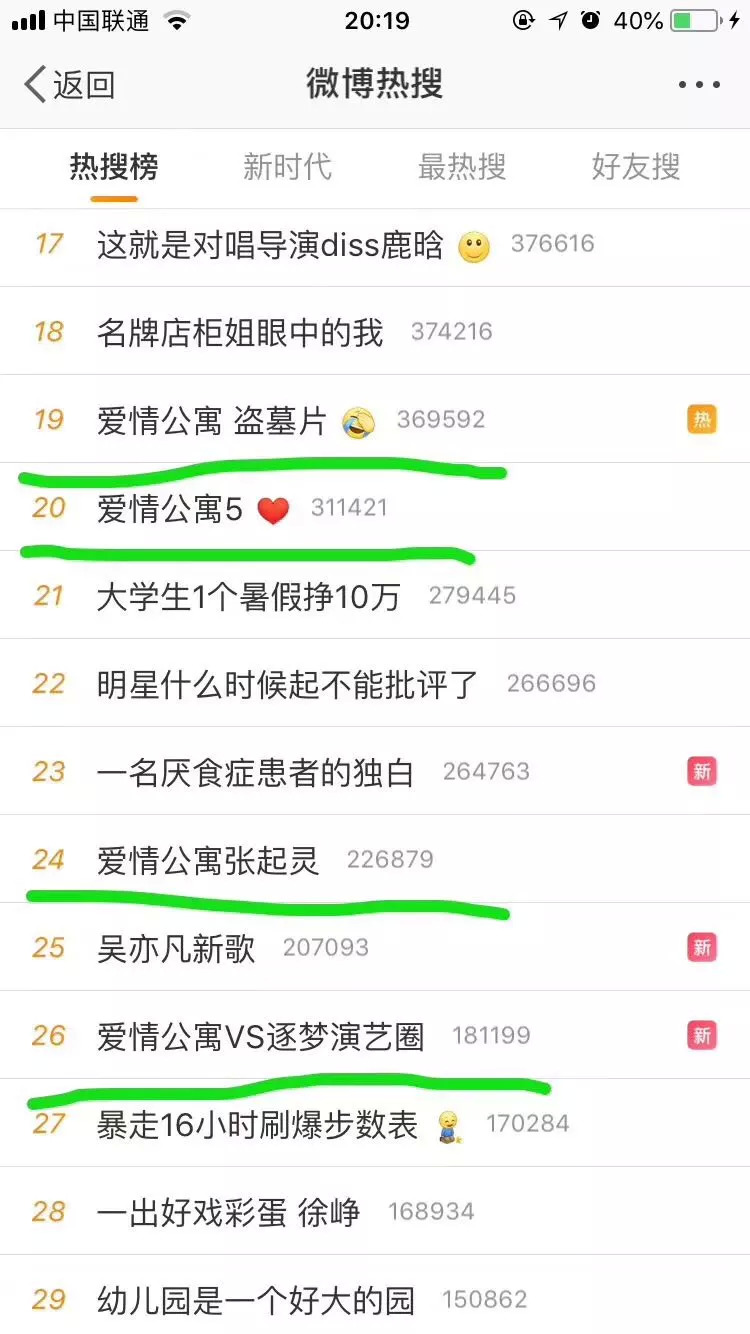This screenshot has width=750, height=1334.
Task: Open topic 爱情公寓VS逐梦演艺圈
Action: (260, 1037)
